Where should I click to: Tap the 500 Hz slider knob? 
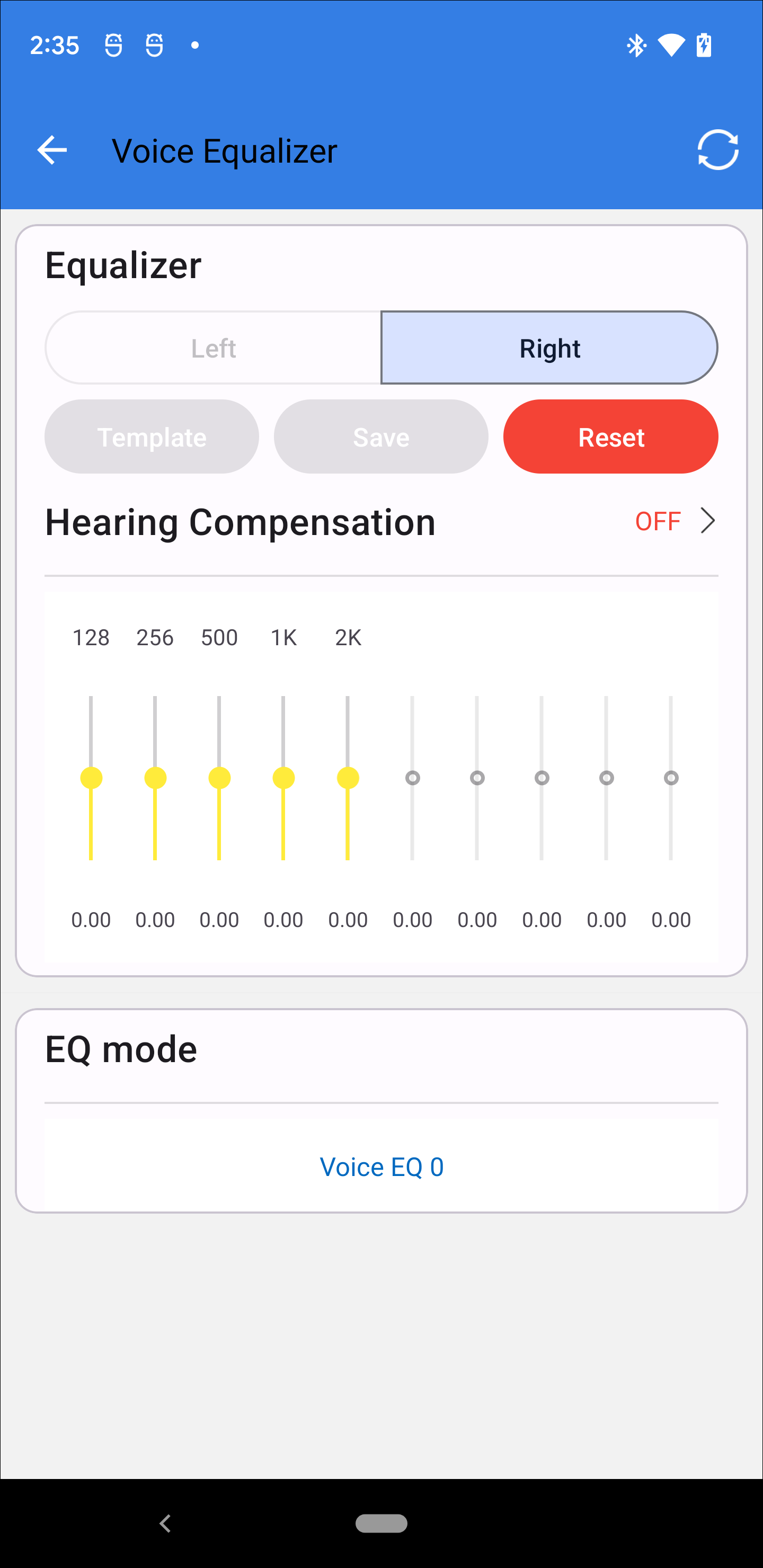point(219,778)
